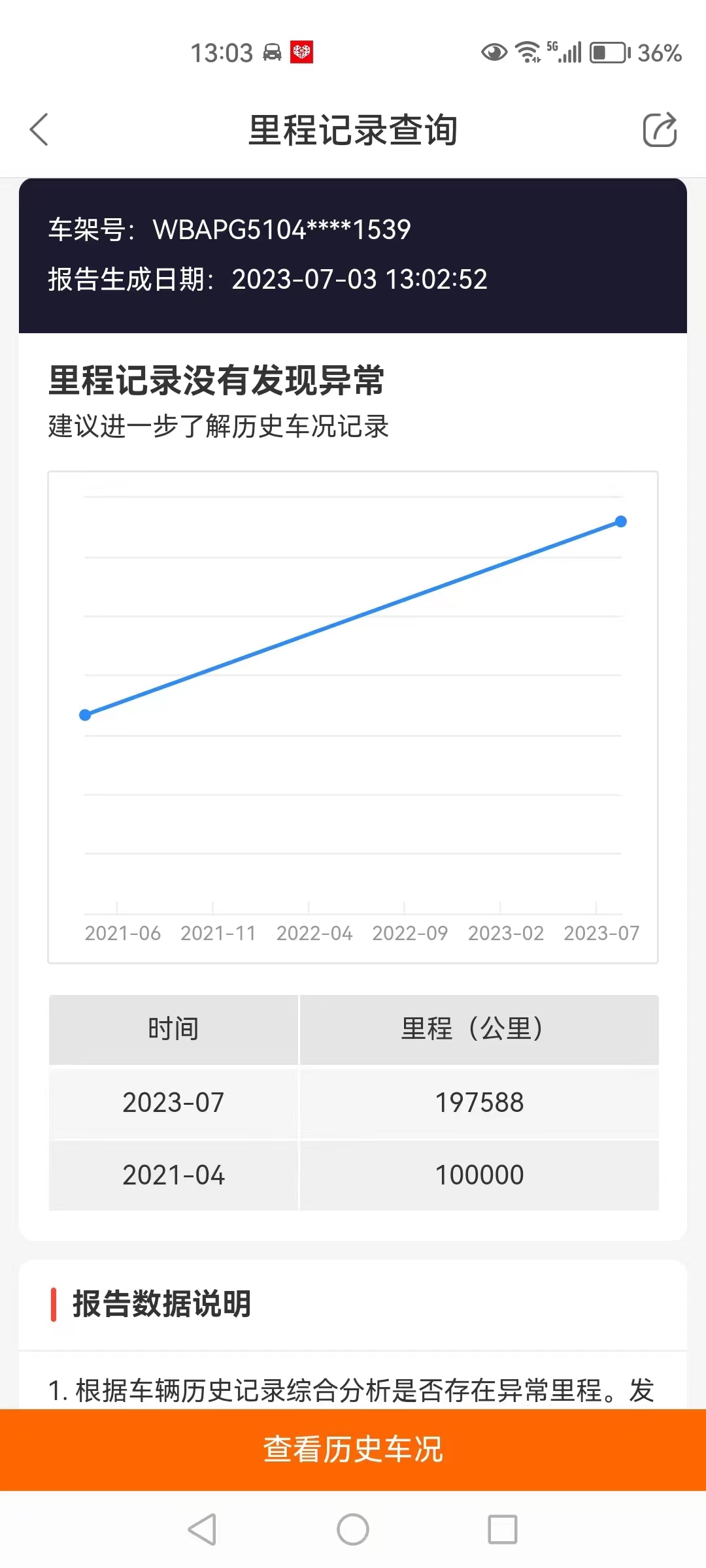Go to the phone's home screen

[x=353, y=1529]
